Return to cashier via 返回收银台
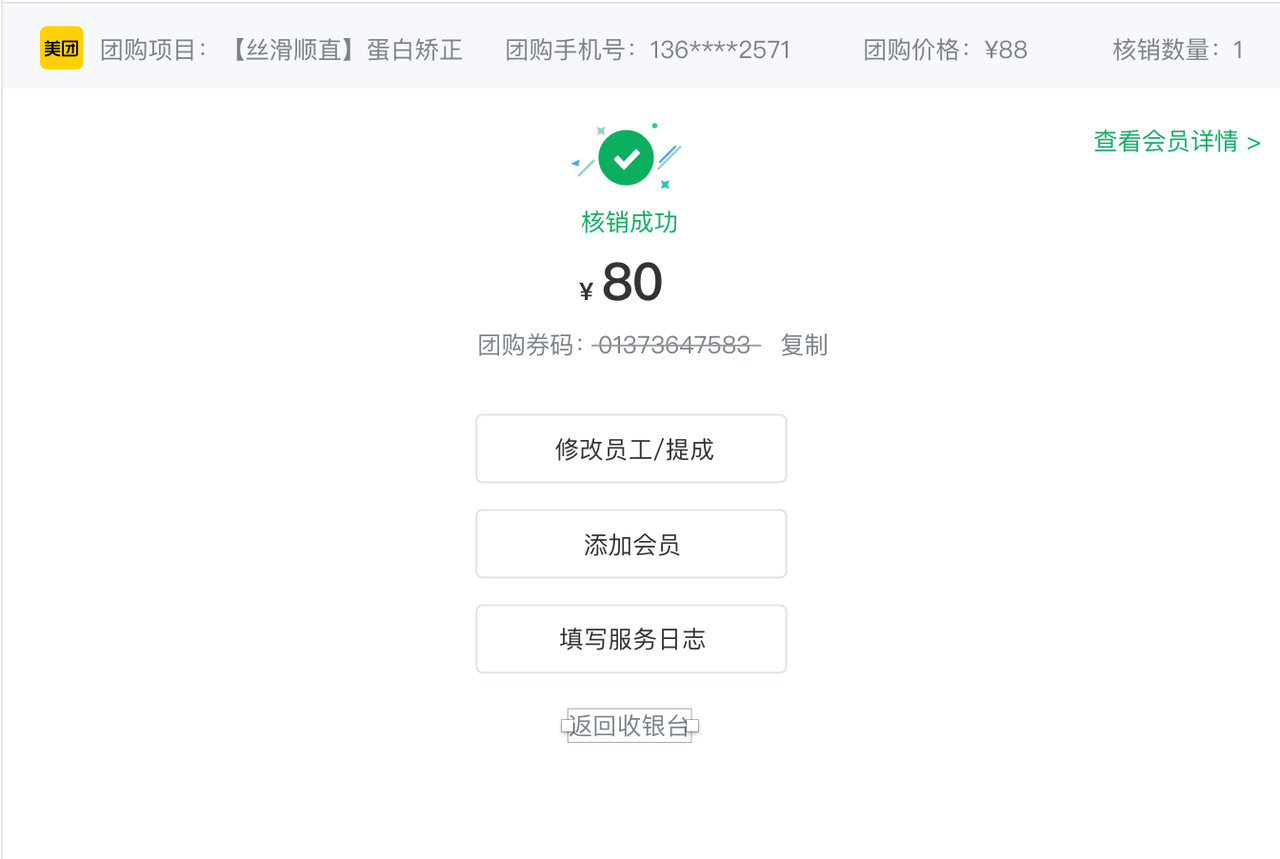The width and height of the screenshot is (1280, 859). 630,726
